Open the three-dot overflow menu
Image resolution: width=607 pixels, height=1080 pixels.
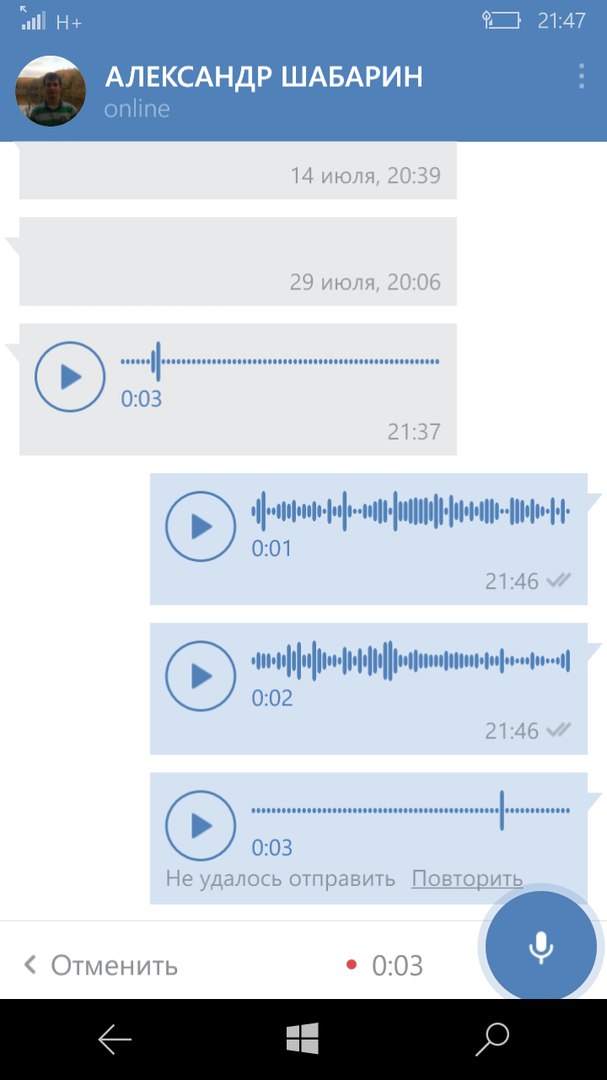coord(581,76)
